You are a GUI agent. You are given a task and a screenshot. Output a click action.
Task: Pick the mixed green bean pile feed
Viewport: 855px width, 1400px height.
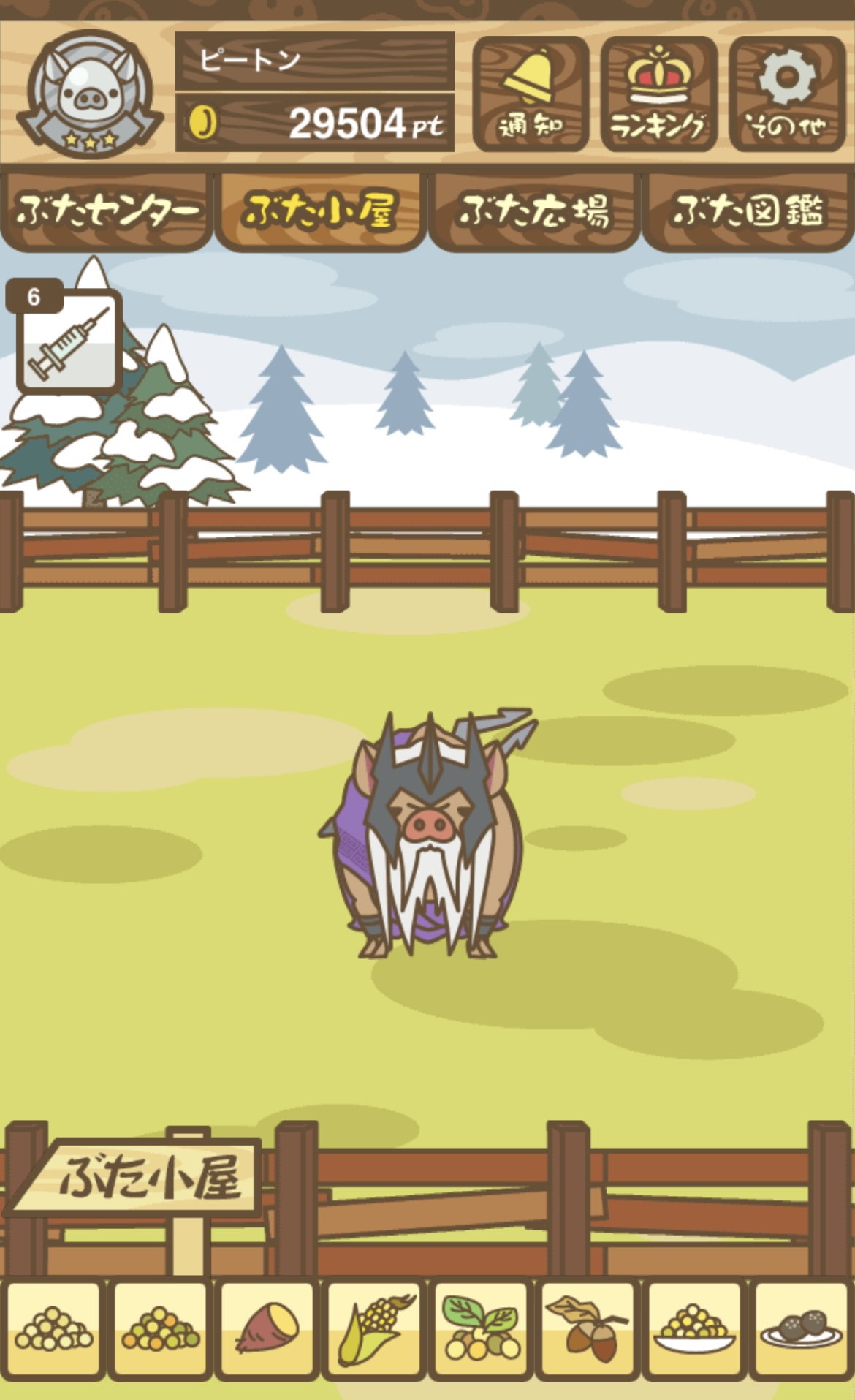[161, 1328]
